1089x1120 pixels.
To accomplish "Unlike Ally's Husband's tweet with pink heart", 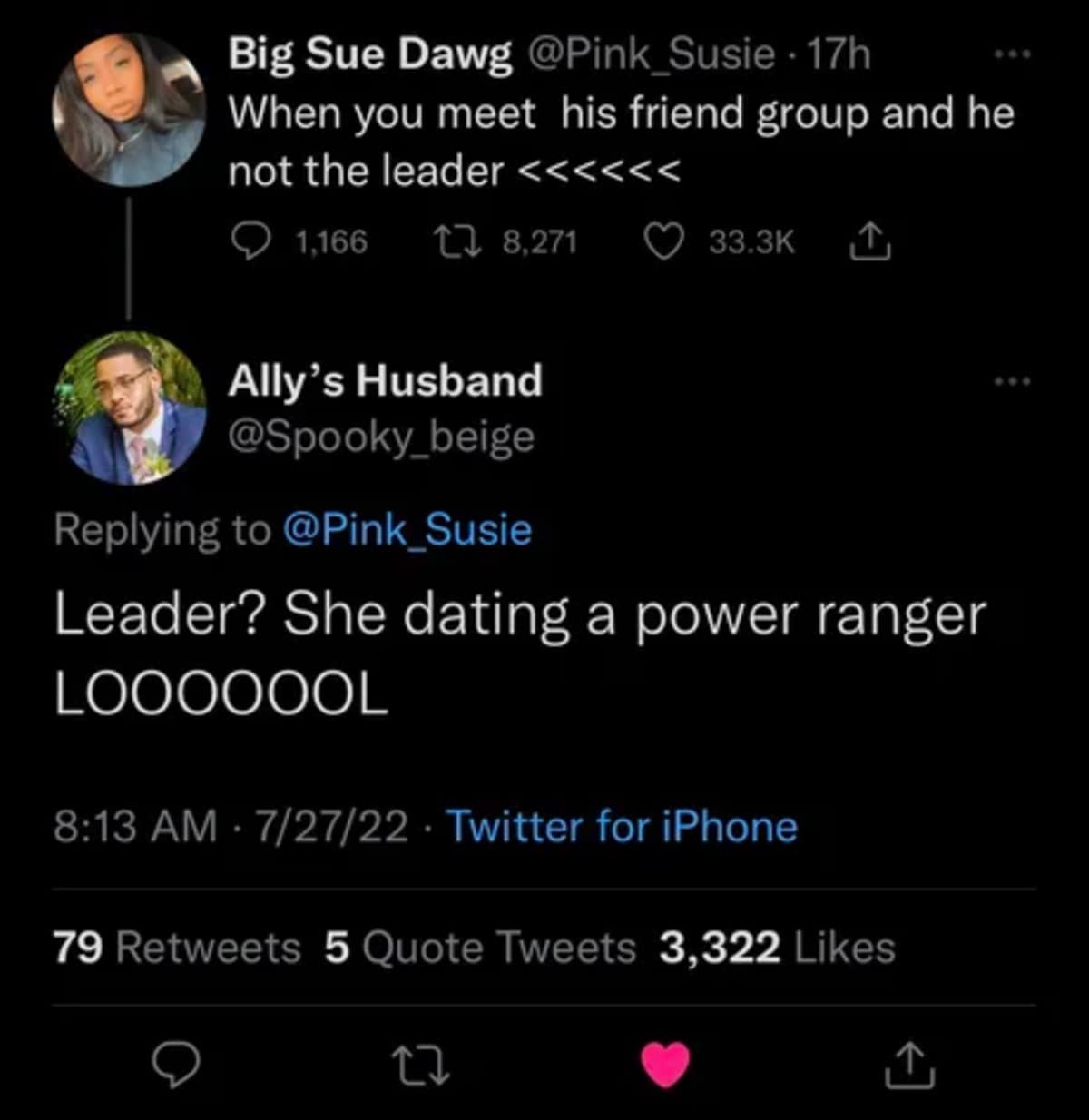I will (665, 1065).
